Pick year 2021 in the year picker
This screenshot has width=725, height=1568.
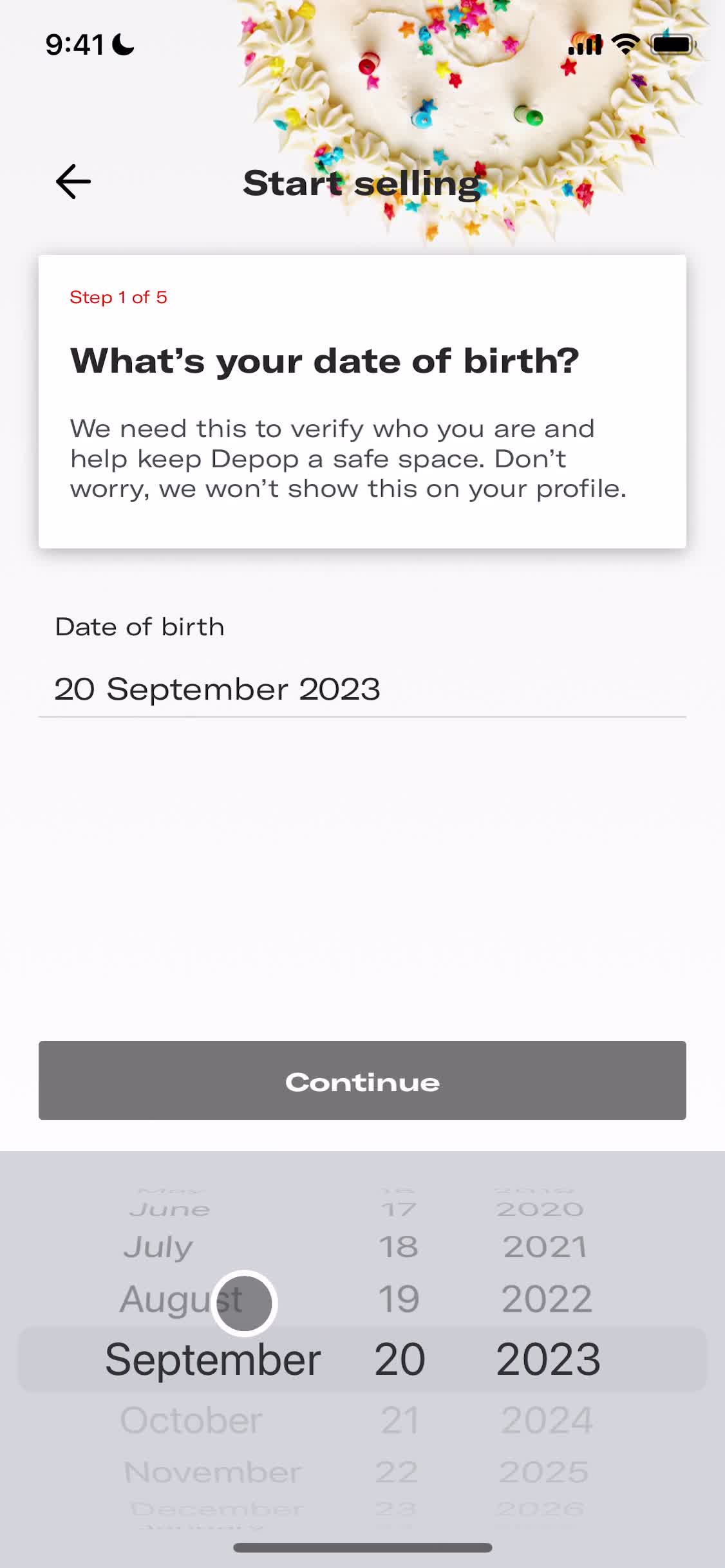545,1247
